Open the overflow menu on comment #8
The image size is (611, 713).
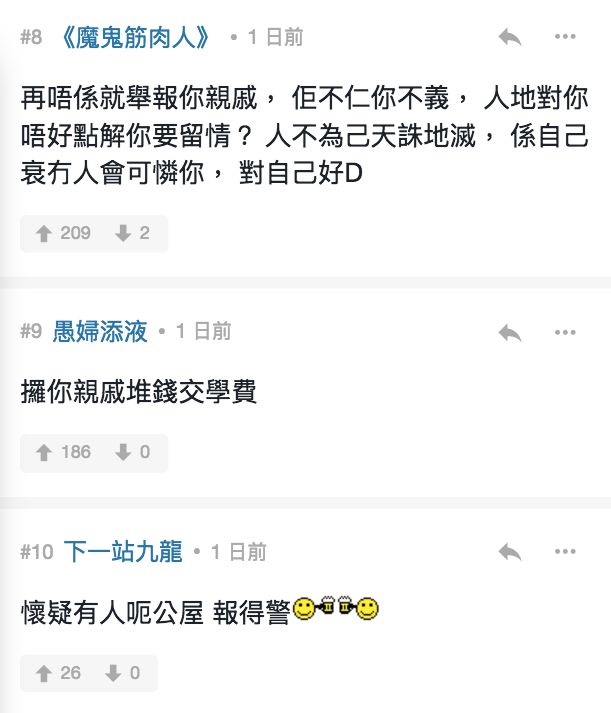[x=565, y=38]
